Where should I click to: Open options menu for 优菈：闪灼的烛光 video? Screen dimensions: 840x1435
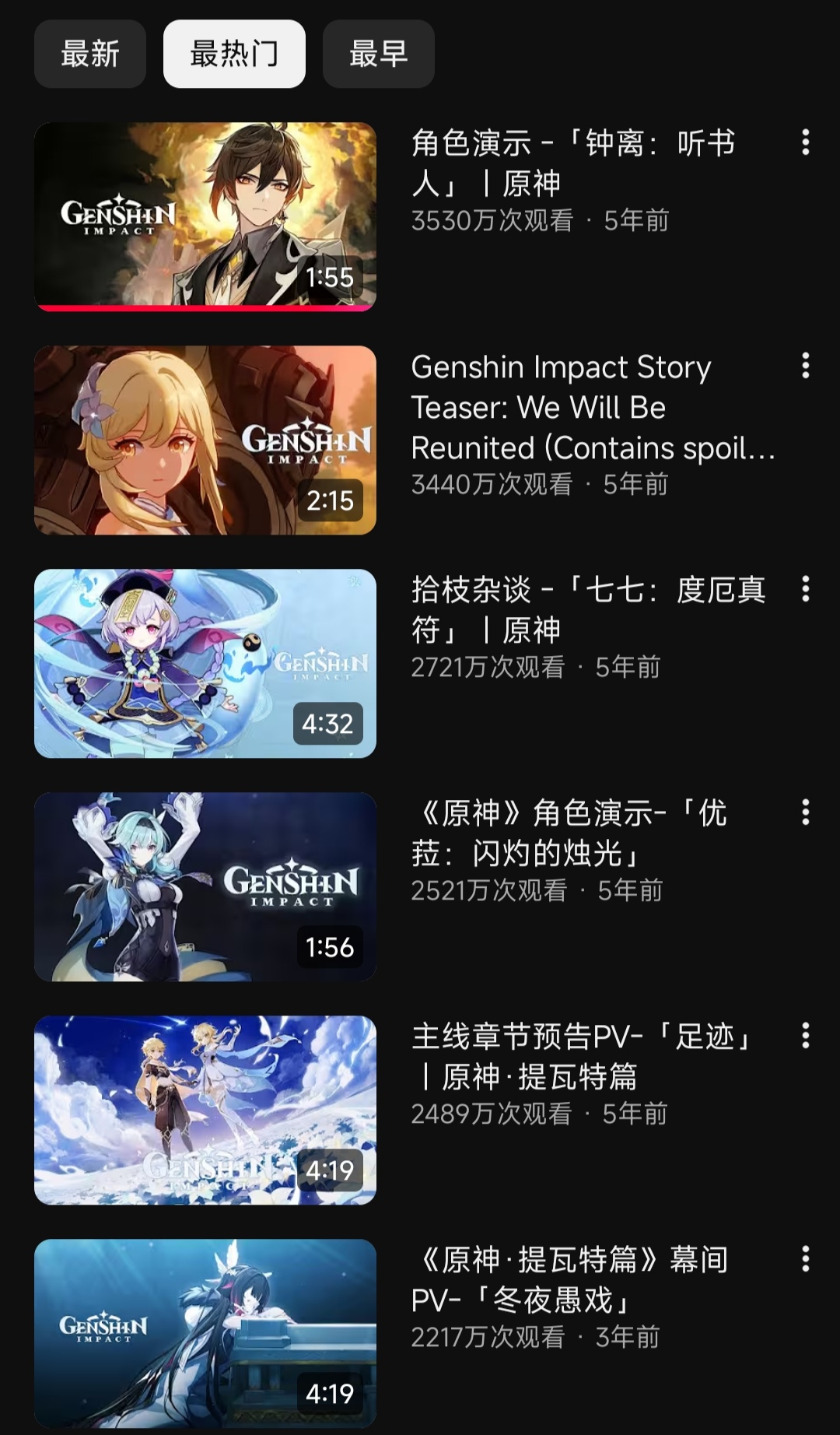[x=806, y=812]
